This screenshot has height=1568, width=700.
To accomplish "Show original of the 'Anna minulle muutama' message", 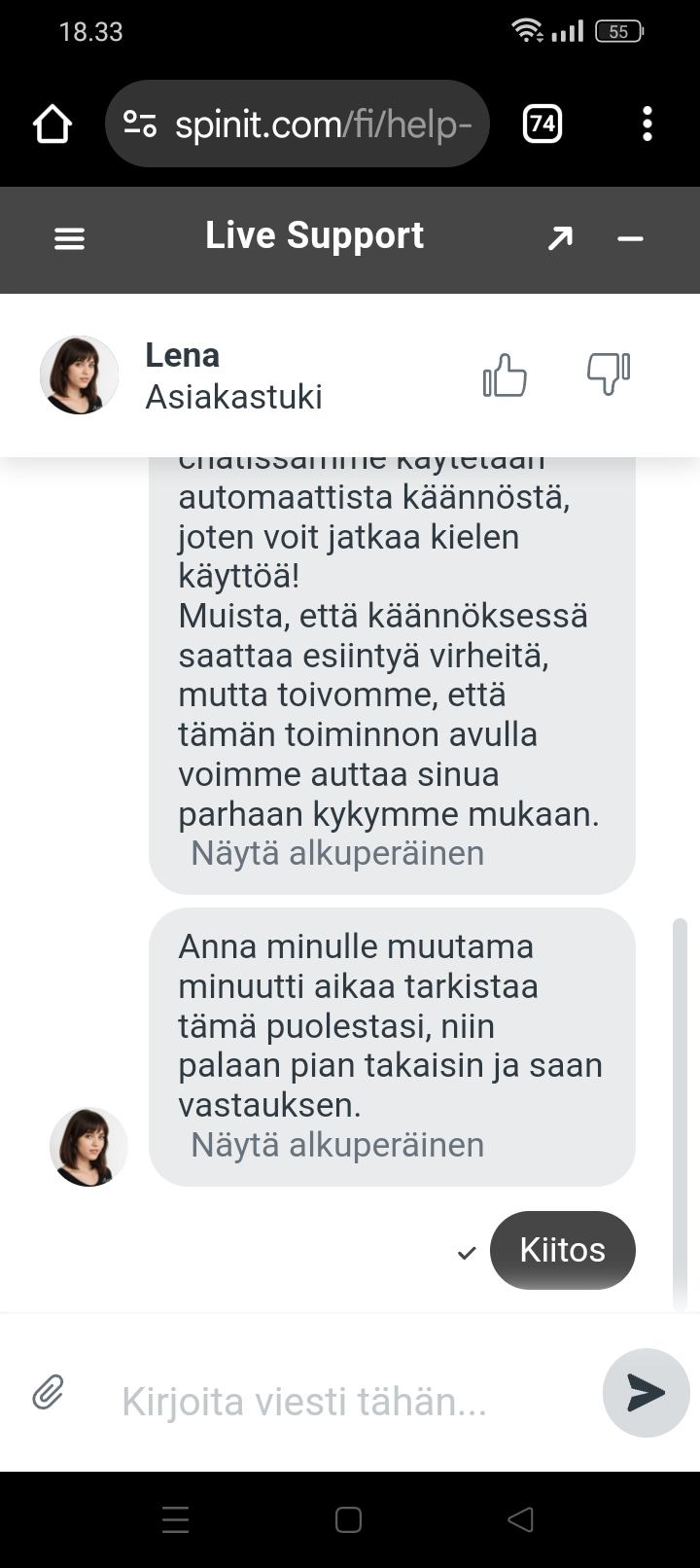I will click(x=337, y=1145).
